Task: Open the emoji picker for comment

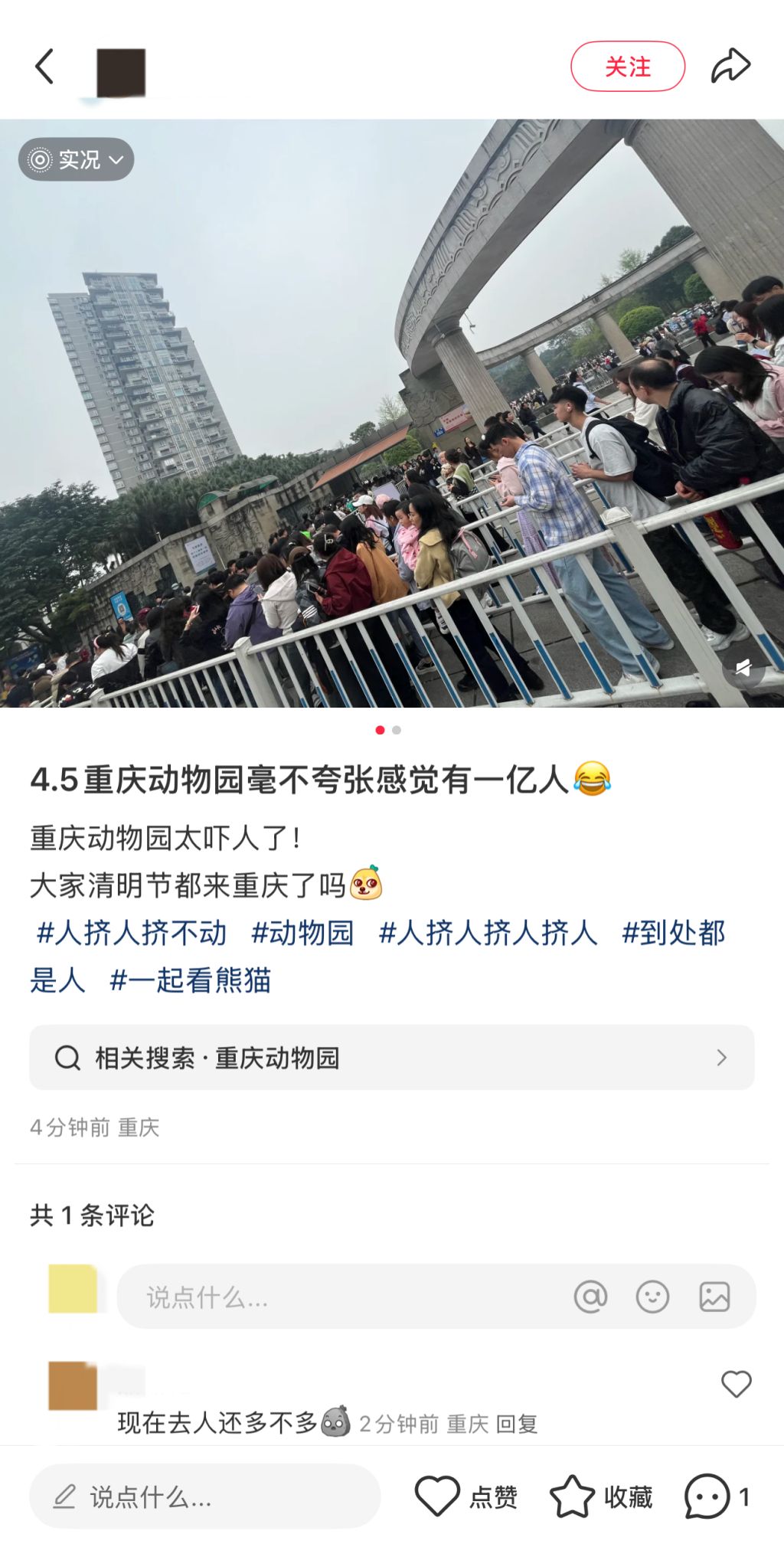Action: [652, 1297]
